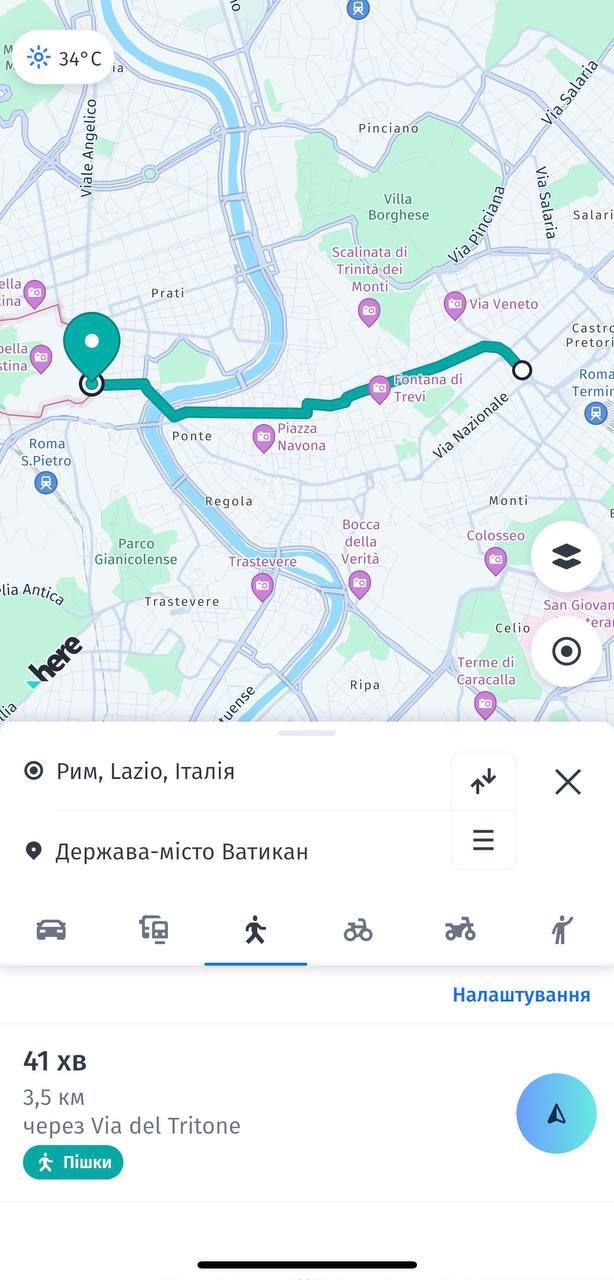Tap the Colosseo photo marker
614x1280 pixels.
[x=495, y=560]
